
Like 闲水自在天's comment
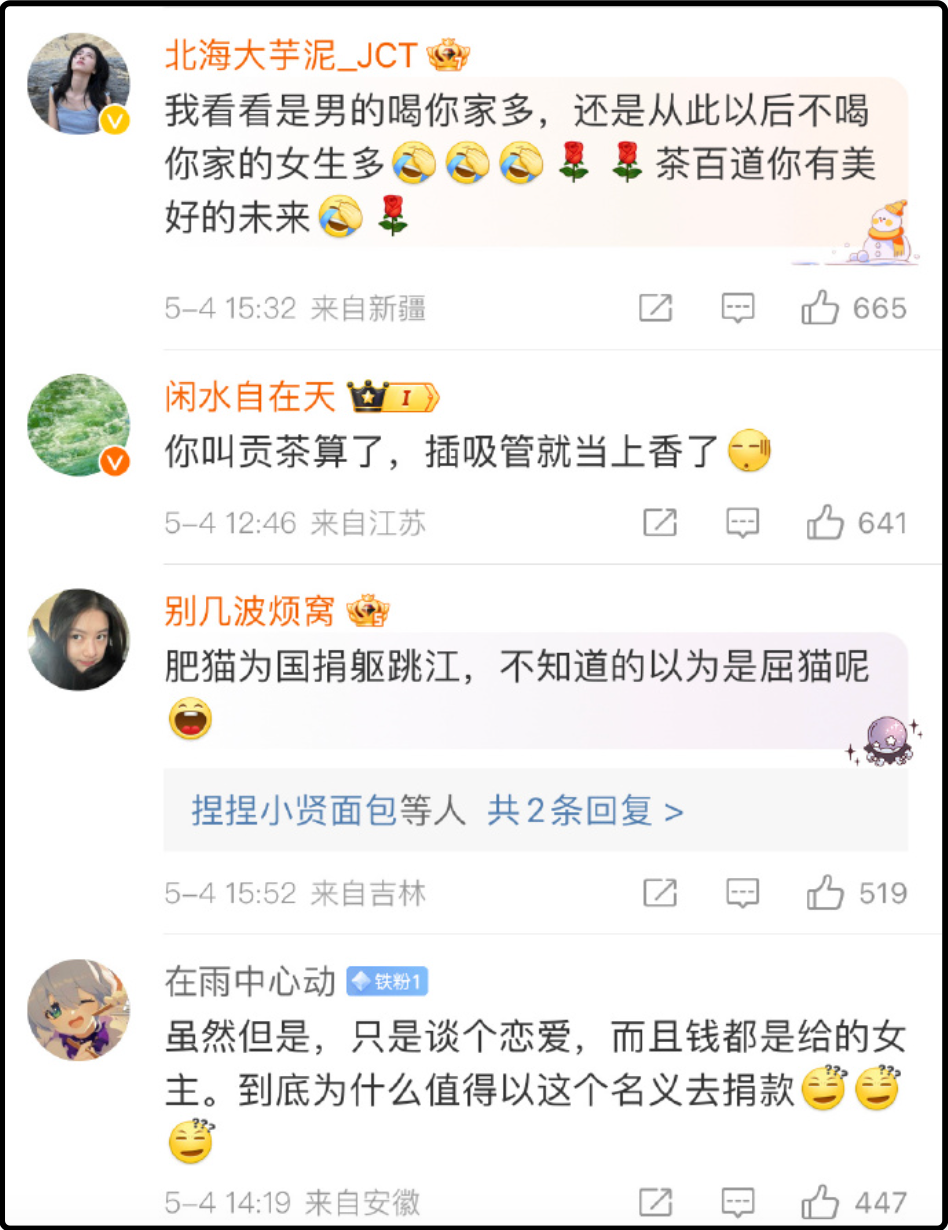click(825, 522)
